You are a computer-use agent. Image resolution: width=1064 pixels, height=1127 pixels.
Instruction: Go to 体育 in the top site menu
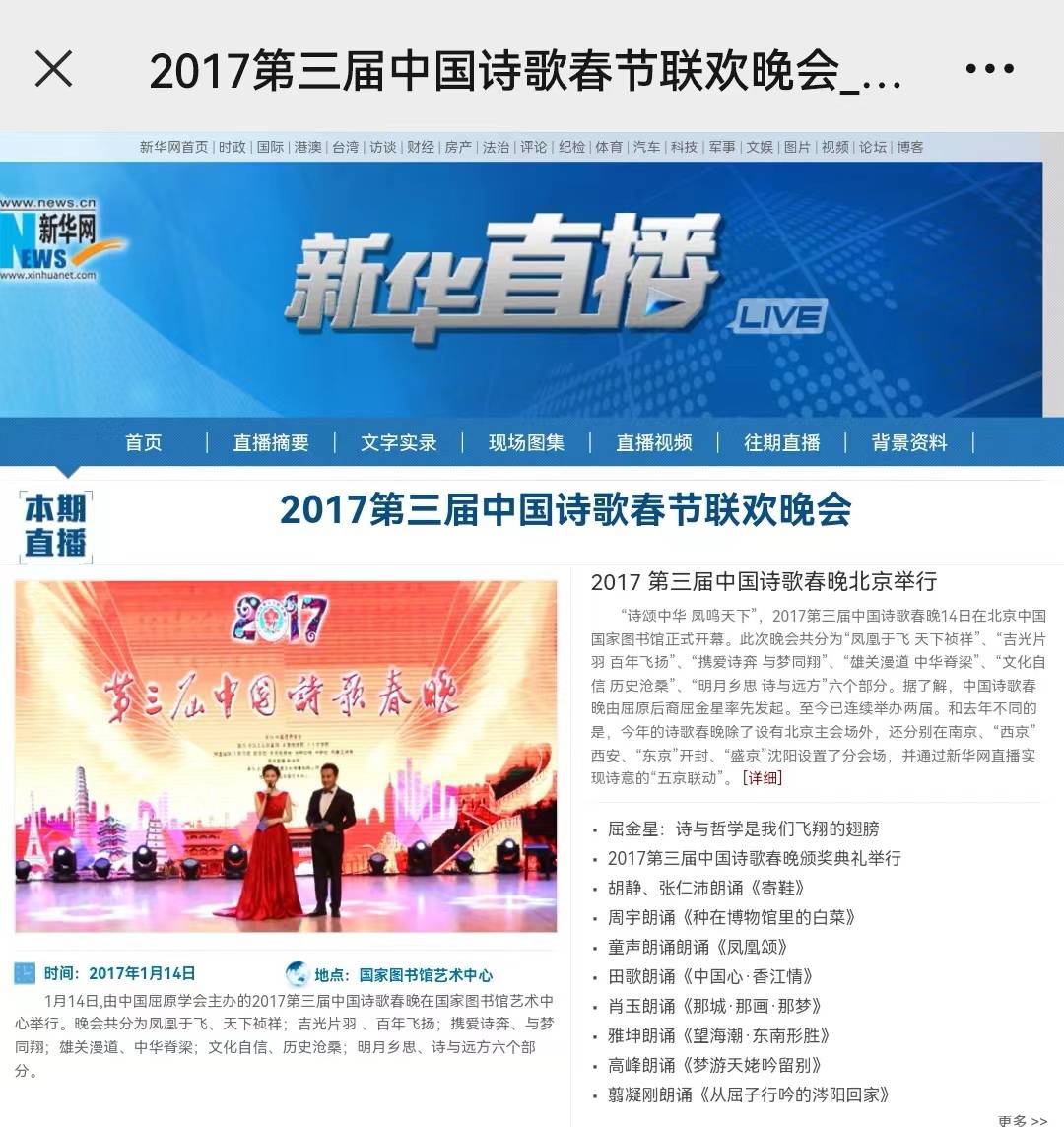point(609,147)
